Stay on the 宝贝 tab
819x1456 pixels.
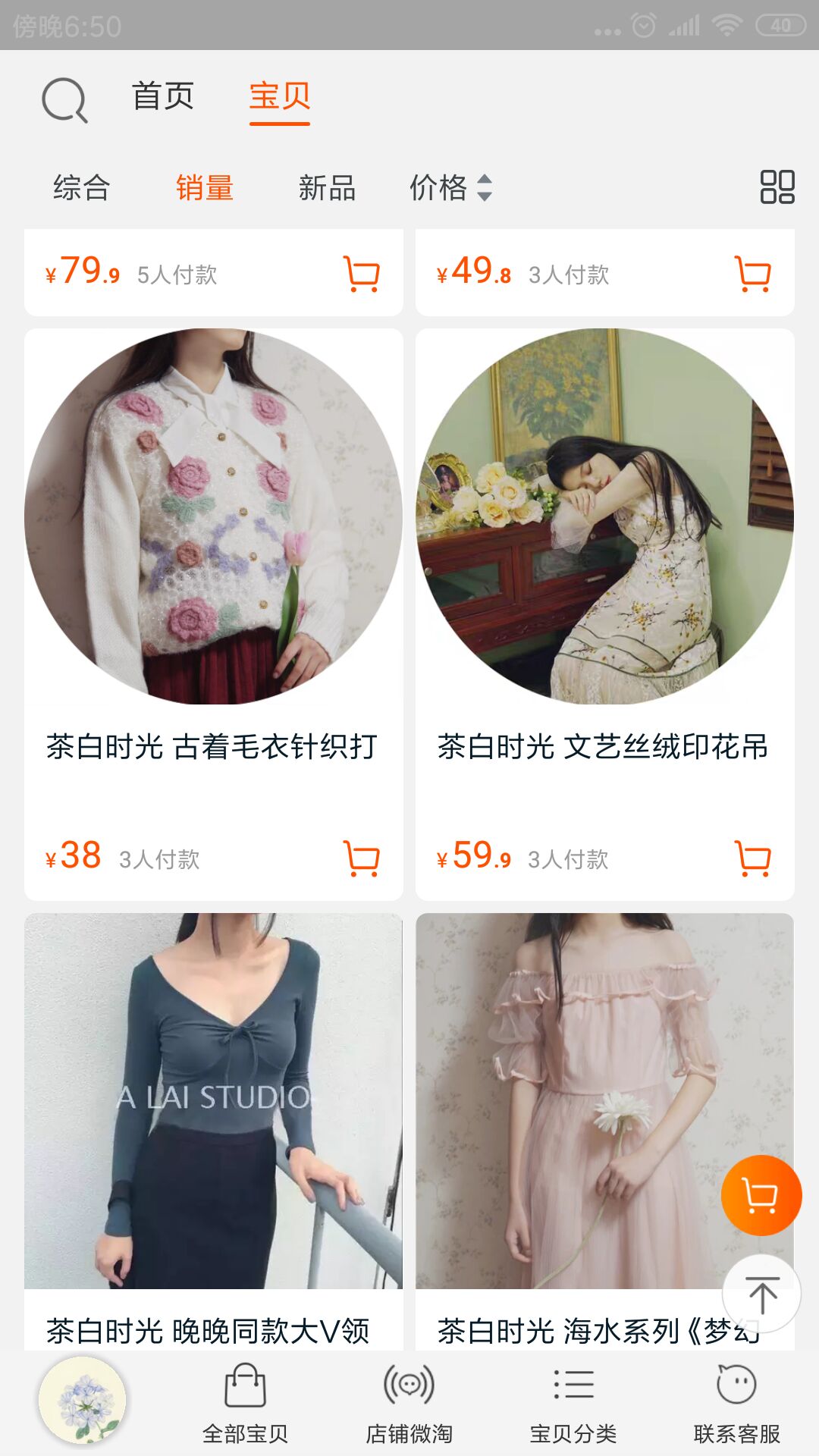[x=280, y=97]
